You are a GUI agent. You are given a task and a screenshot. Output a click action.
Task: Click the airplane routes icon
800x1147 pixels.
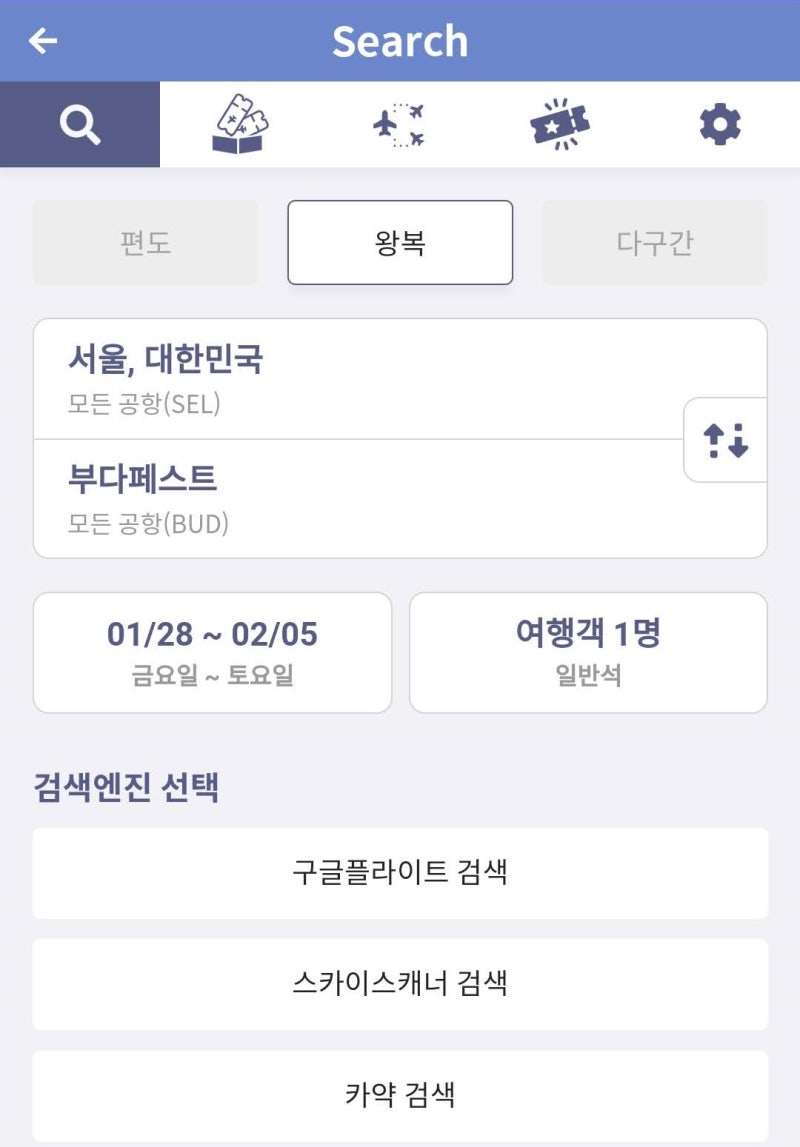coord(400,122)
